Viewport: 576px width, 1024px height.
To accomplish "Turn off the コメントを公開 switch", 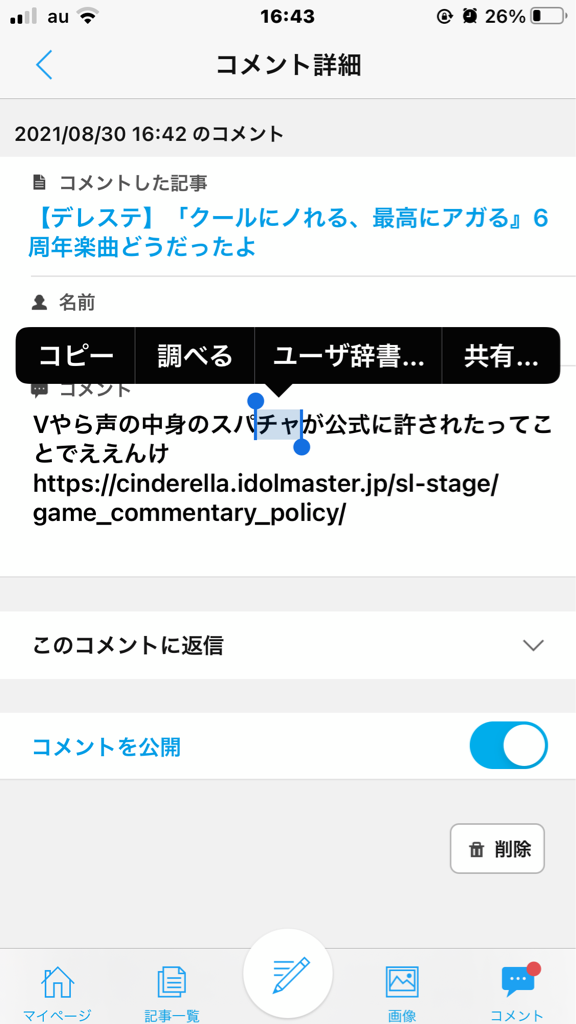I will [x=508, y=745].
